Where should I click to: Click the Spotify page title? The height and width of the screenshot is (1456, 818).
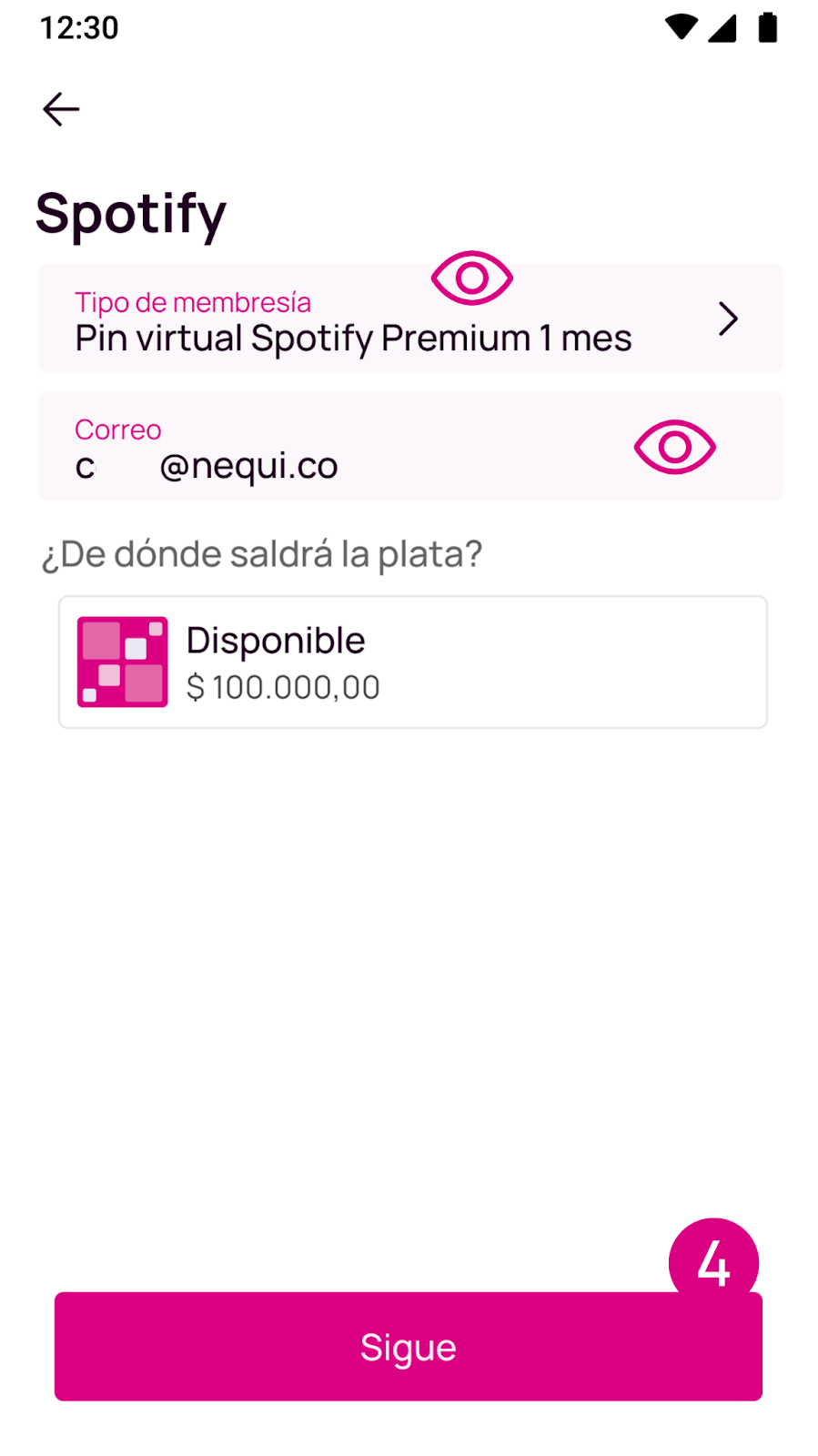(x=131, y=212)
